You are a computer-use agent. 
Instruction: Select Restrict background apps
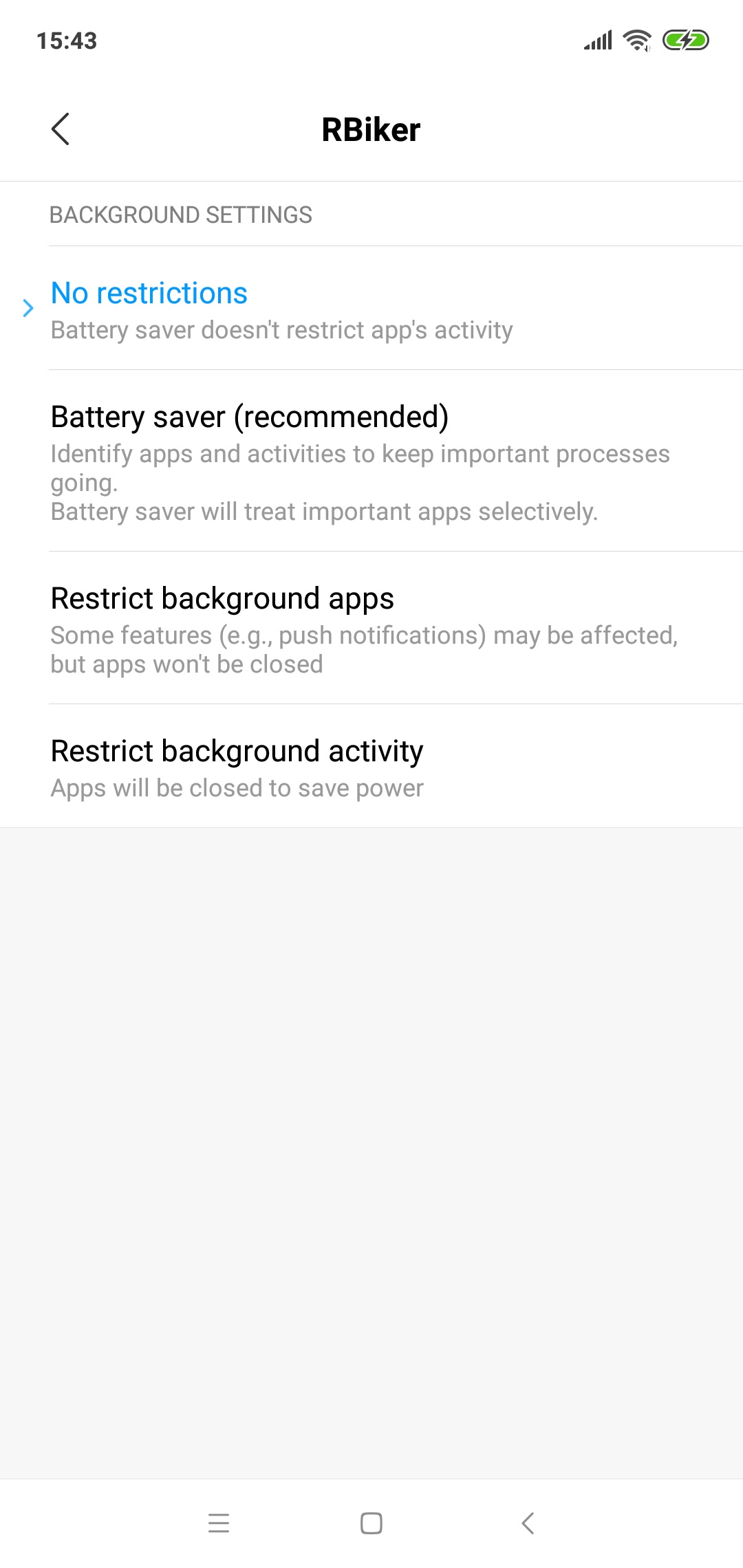tap(371, 629)
